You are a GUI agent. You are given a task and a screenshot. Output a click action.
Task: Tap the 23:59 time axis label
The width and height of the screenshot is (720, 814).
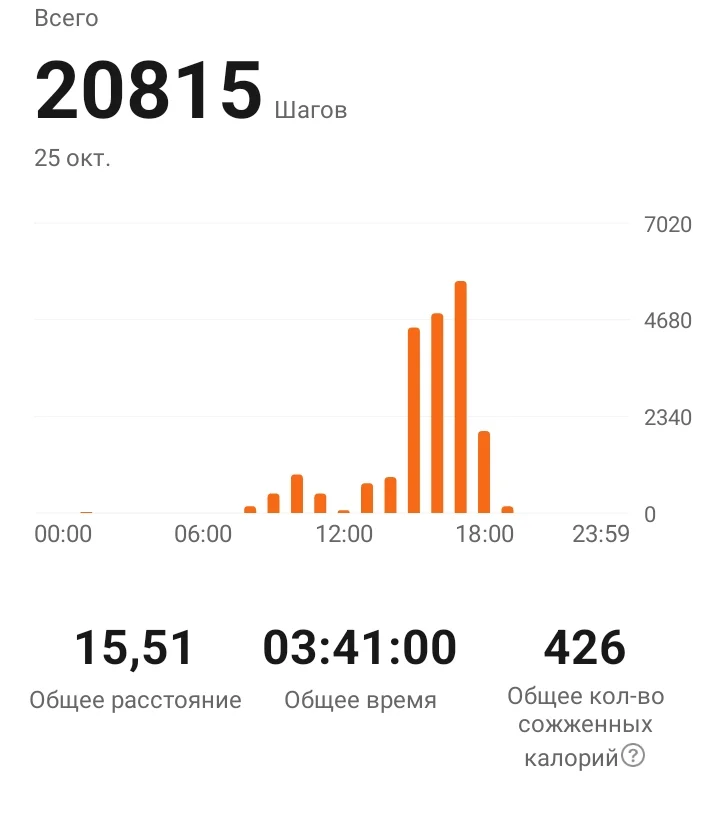click(599, 534)
